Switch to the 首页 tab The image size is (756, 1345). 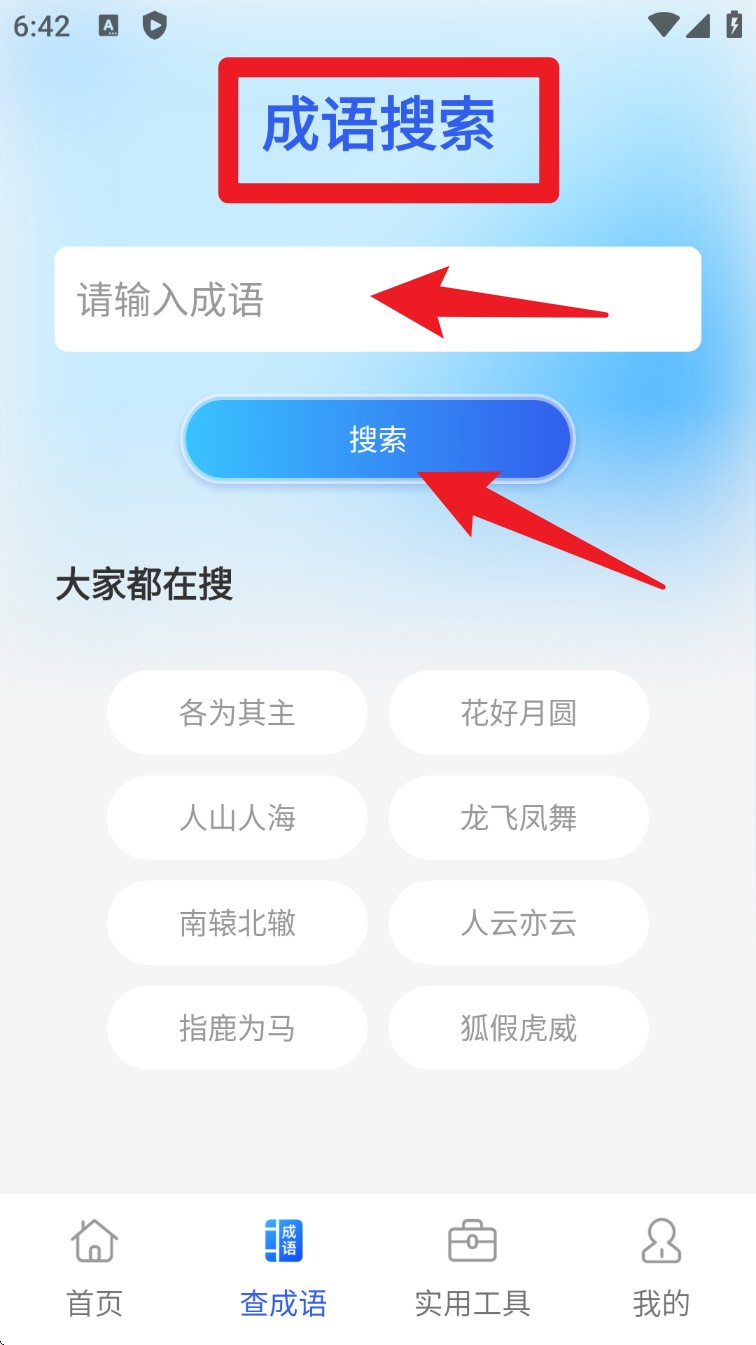(x=95, y=1268)
